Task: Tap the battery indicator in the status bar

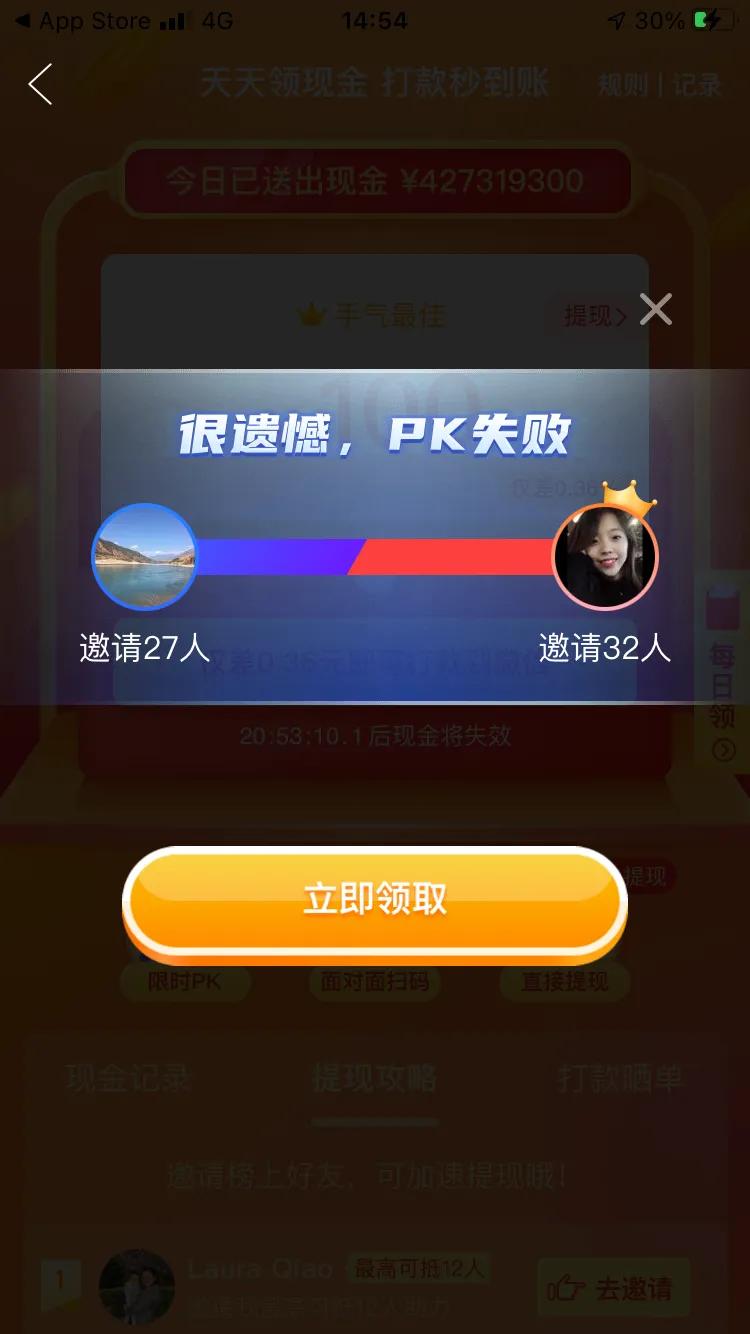Action: tap(712, 17)
